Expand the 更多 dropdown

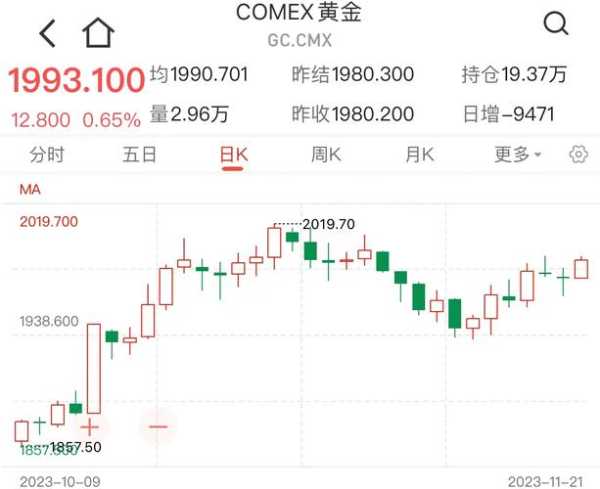(517, 154)
